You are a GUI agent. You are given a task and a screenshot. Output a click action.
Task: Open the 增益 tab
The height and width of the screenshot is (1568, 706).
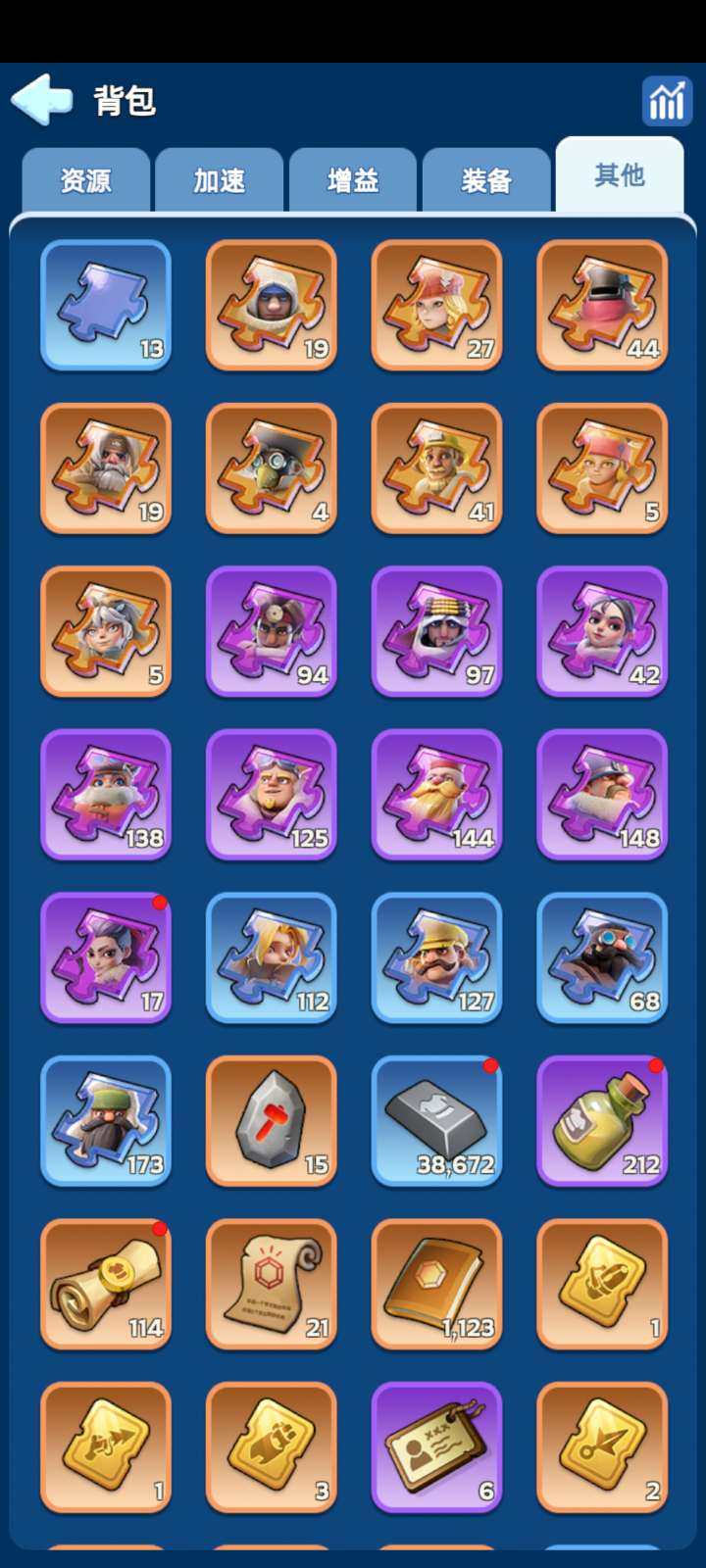tap(353, 180)
